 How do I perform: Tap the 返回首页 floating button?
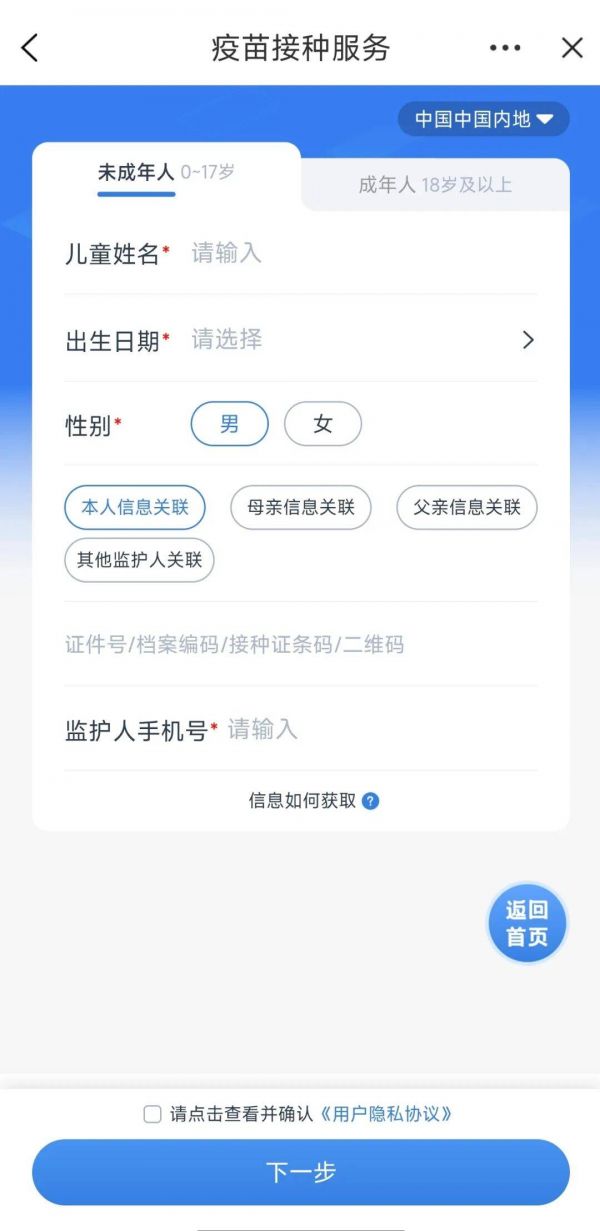[x=527, y=924]
